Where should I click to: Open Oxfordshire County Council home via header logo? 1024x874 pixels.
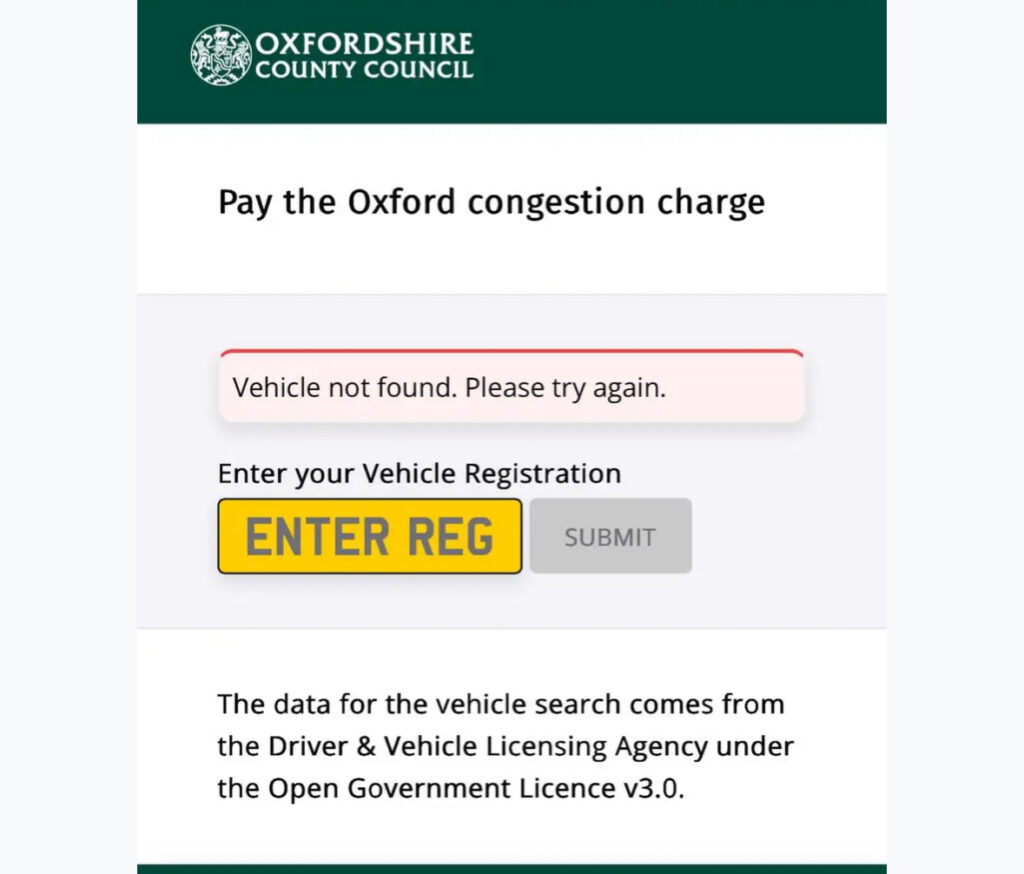(332, 55)
